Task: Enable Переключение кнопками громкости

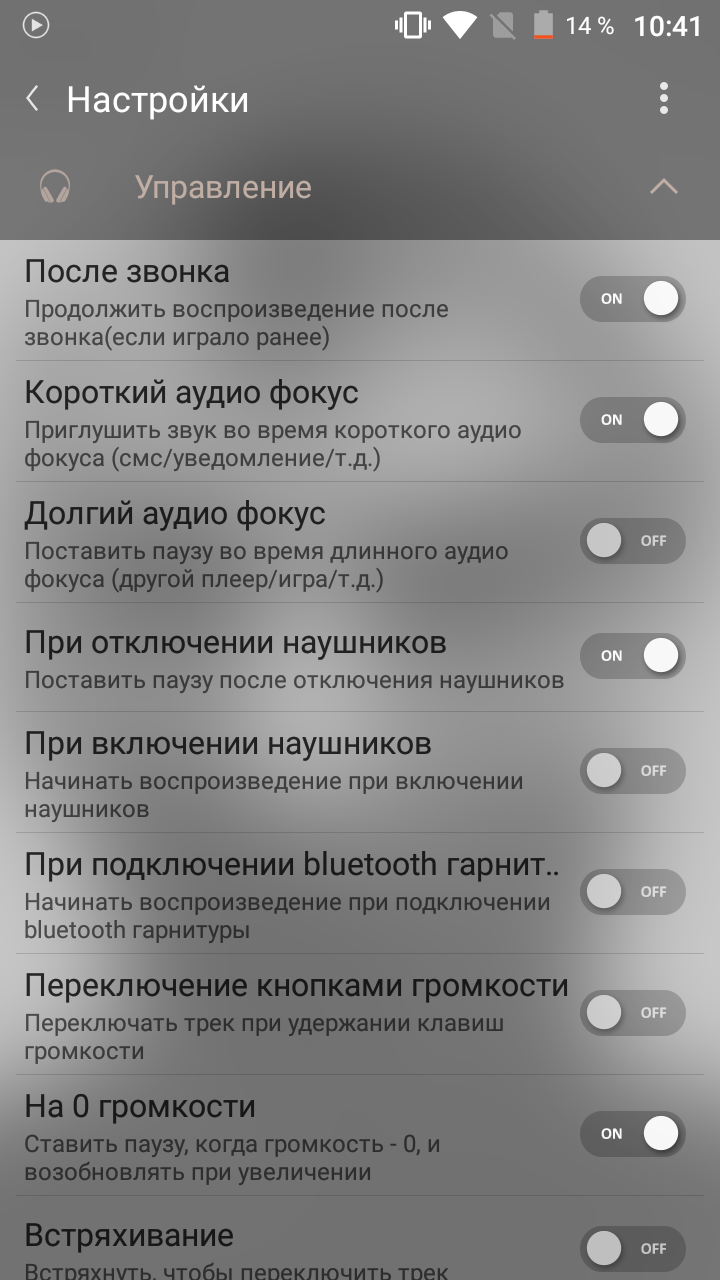Action: point(632,1013)
